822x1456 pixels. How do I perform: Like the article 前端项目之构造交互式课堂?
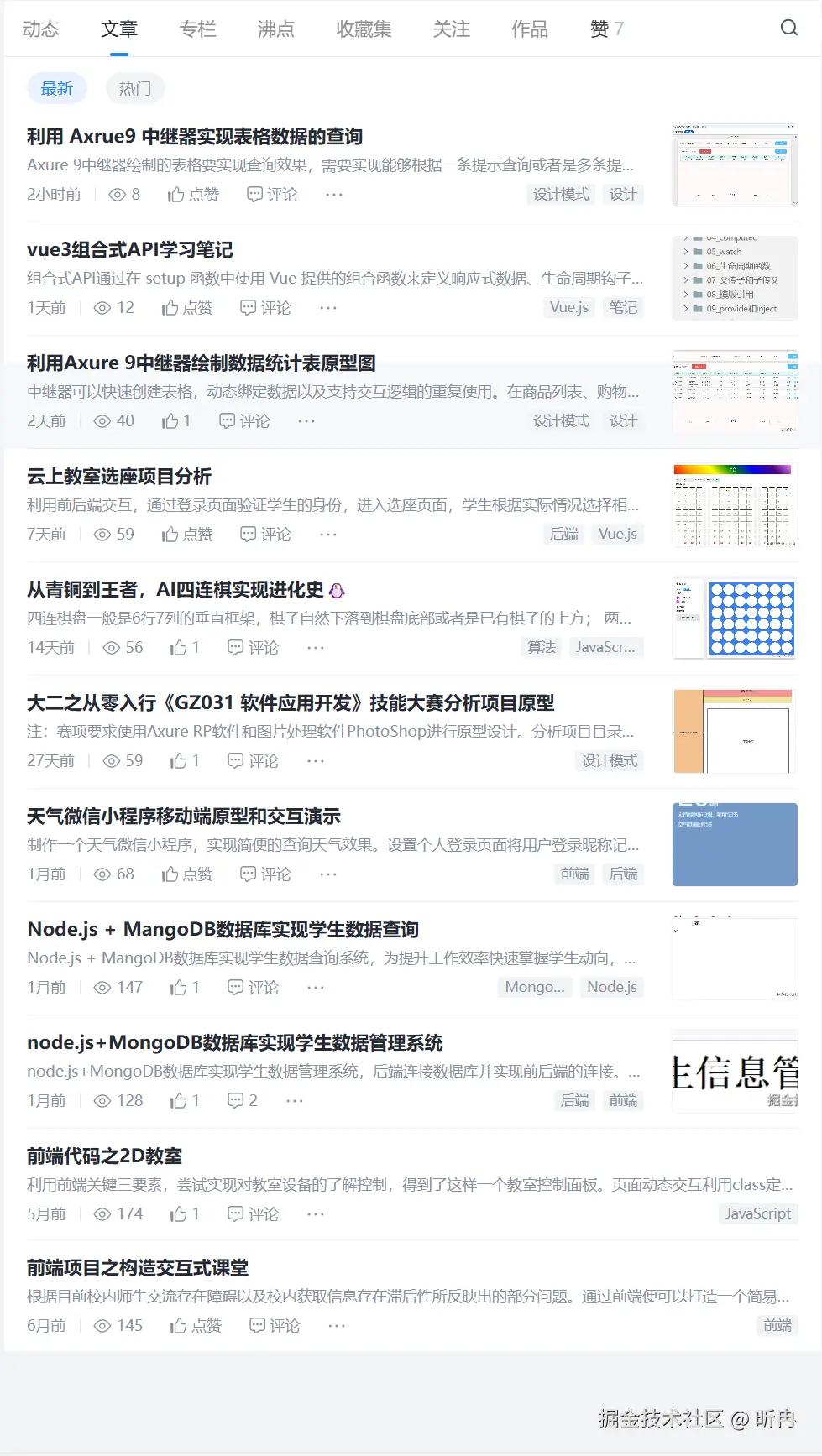(x=196, y=1326)
